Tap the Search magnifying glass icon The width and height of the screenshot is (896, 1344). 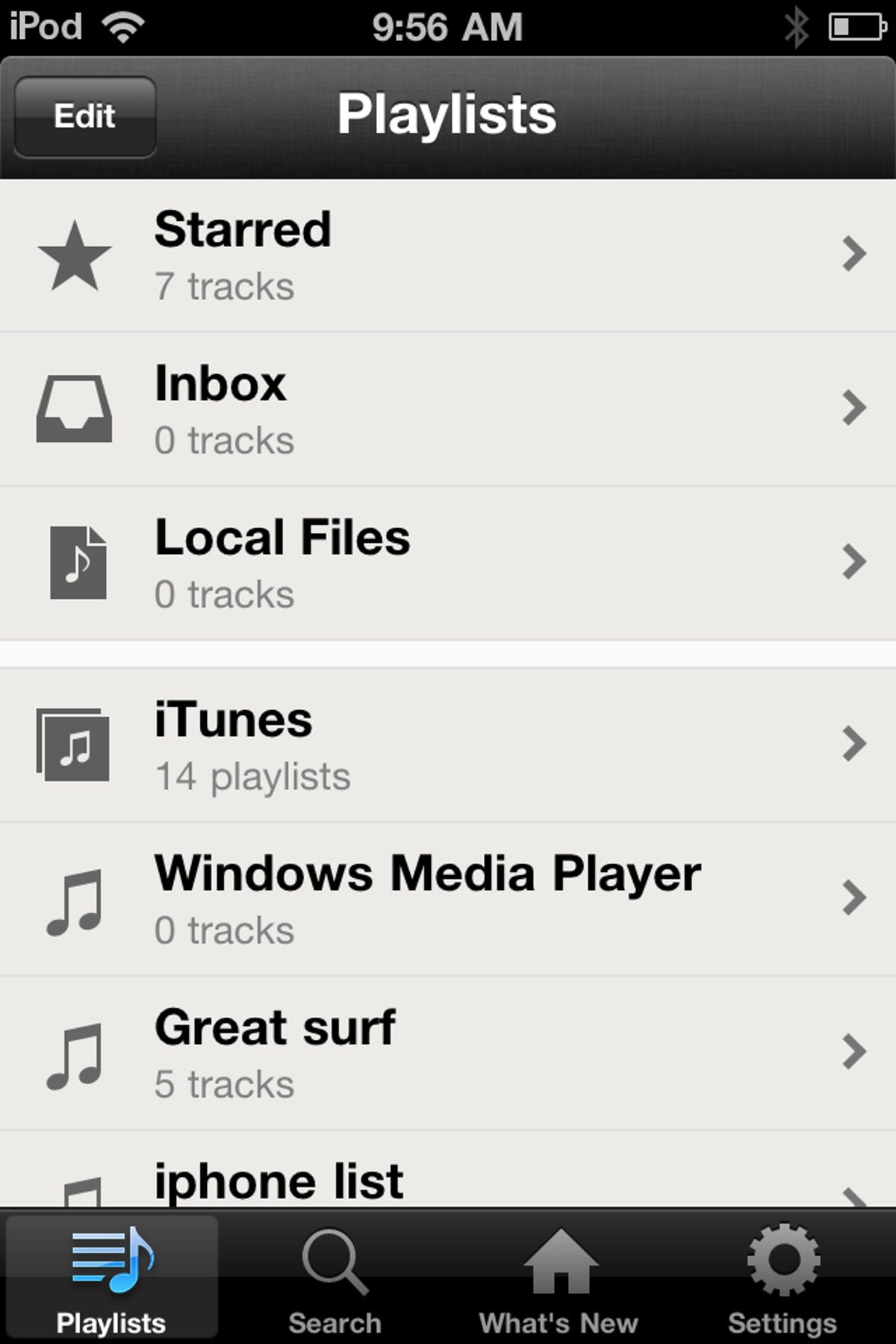[335, 1269]
